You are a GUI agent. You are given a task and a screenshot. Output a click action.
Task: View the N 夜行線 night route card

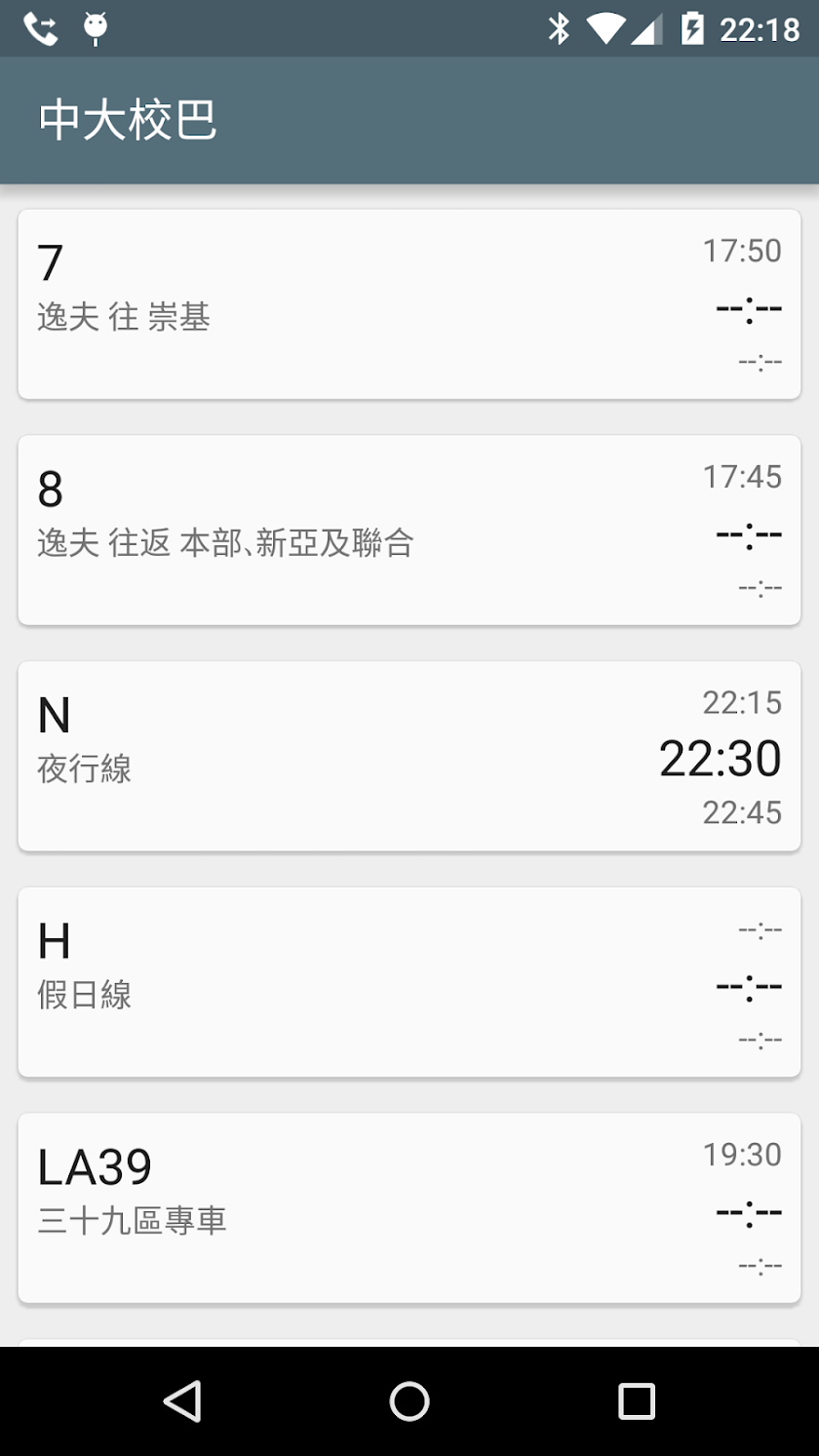(x=409, y=756)
